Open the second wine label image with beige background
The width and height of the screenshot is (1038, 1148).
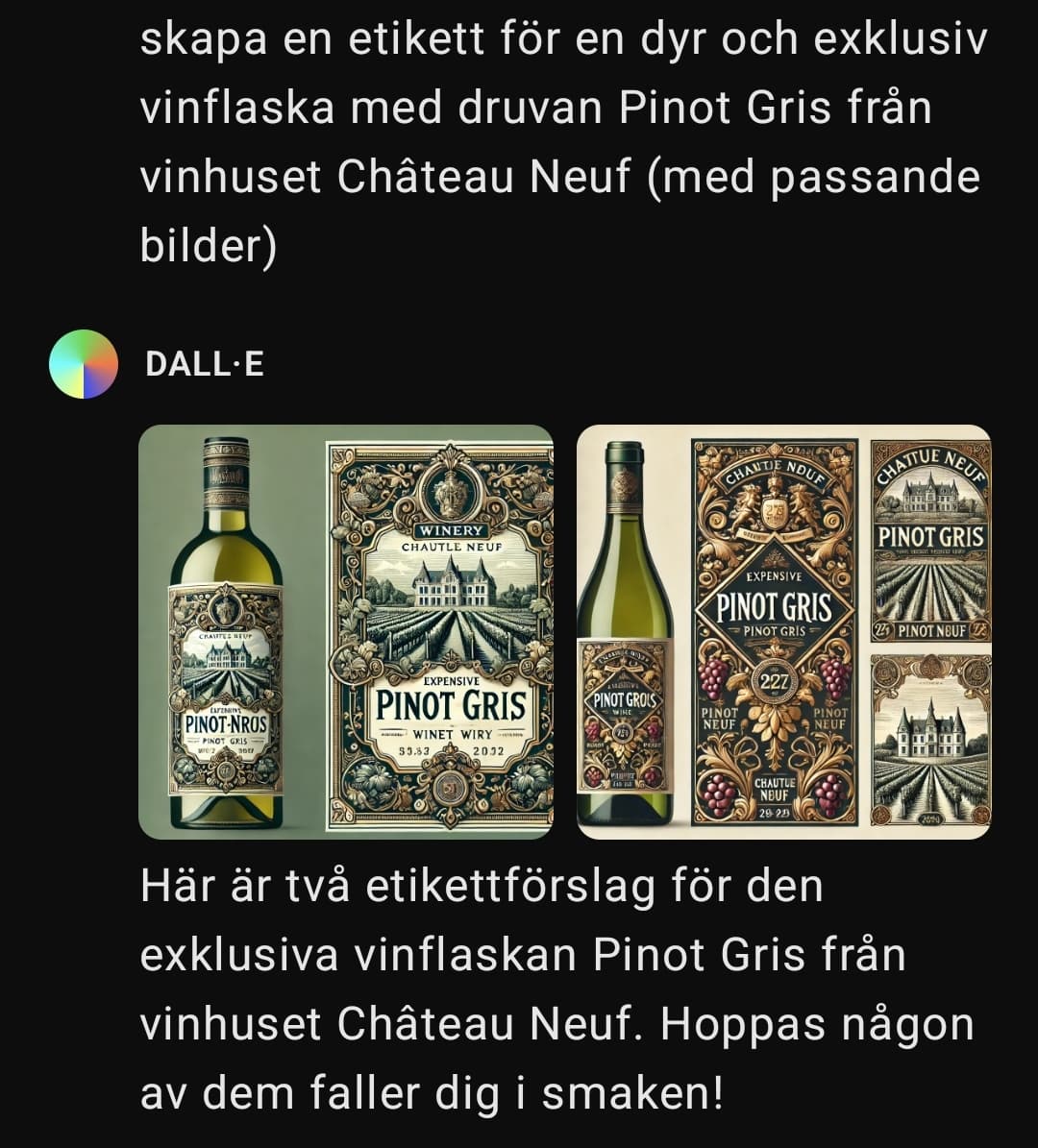pos(784,631)
